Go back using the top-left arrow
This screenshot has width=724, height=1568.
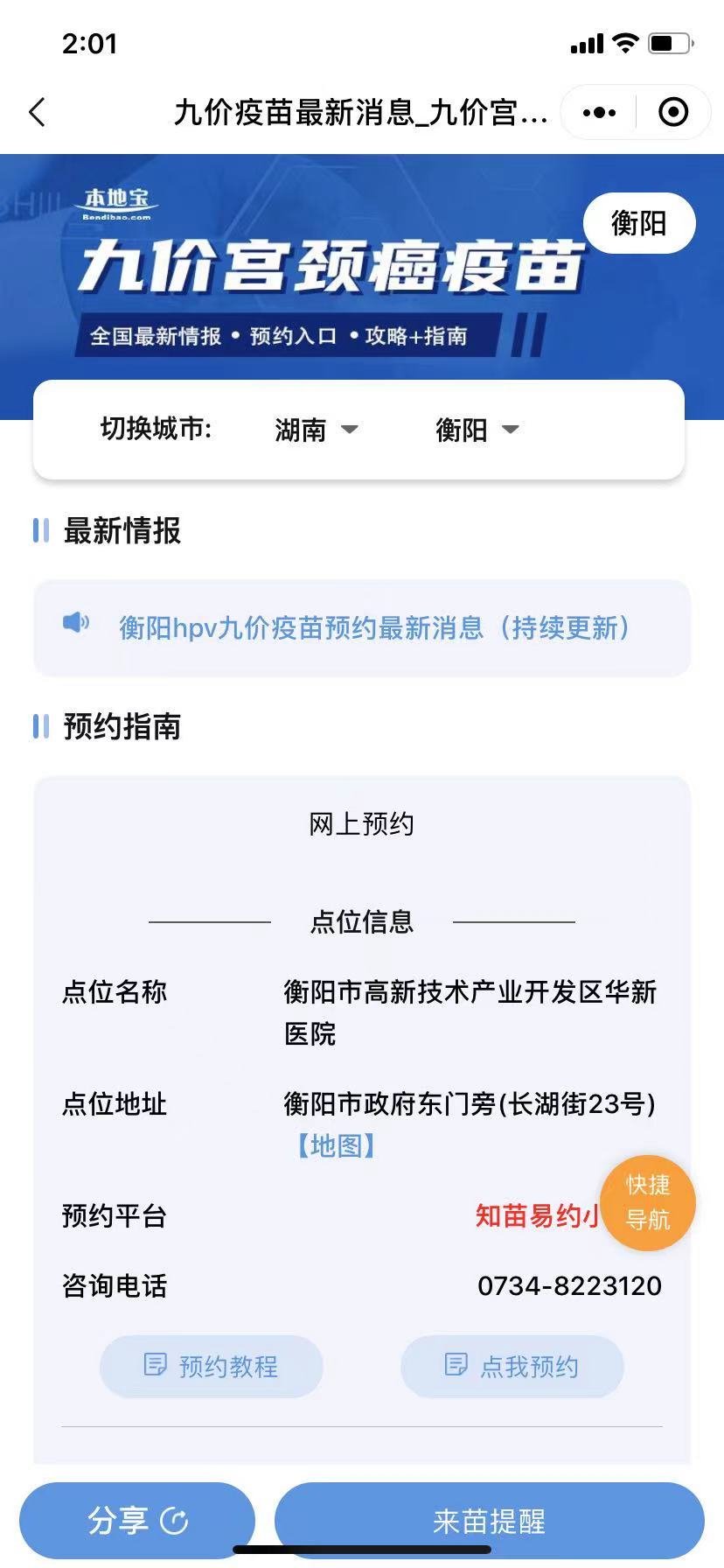[x=37, y=112]
